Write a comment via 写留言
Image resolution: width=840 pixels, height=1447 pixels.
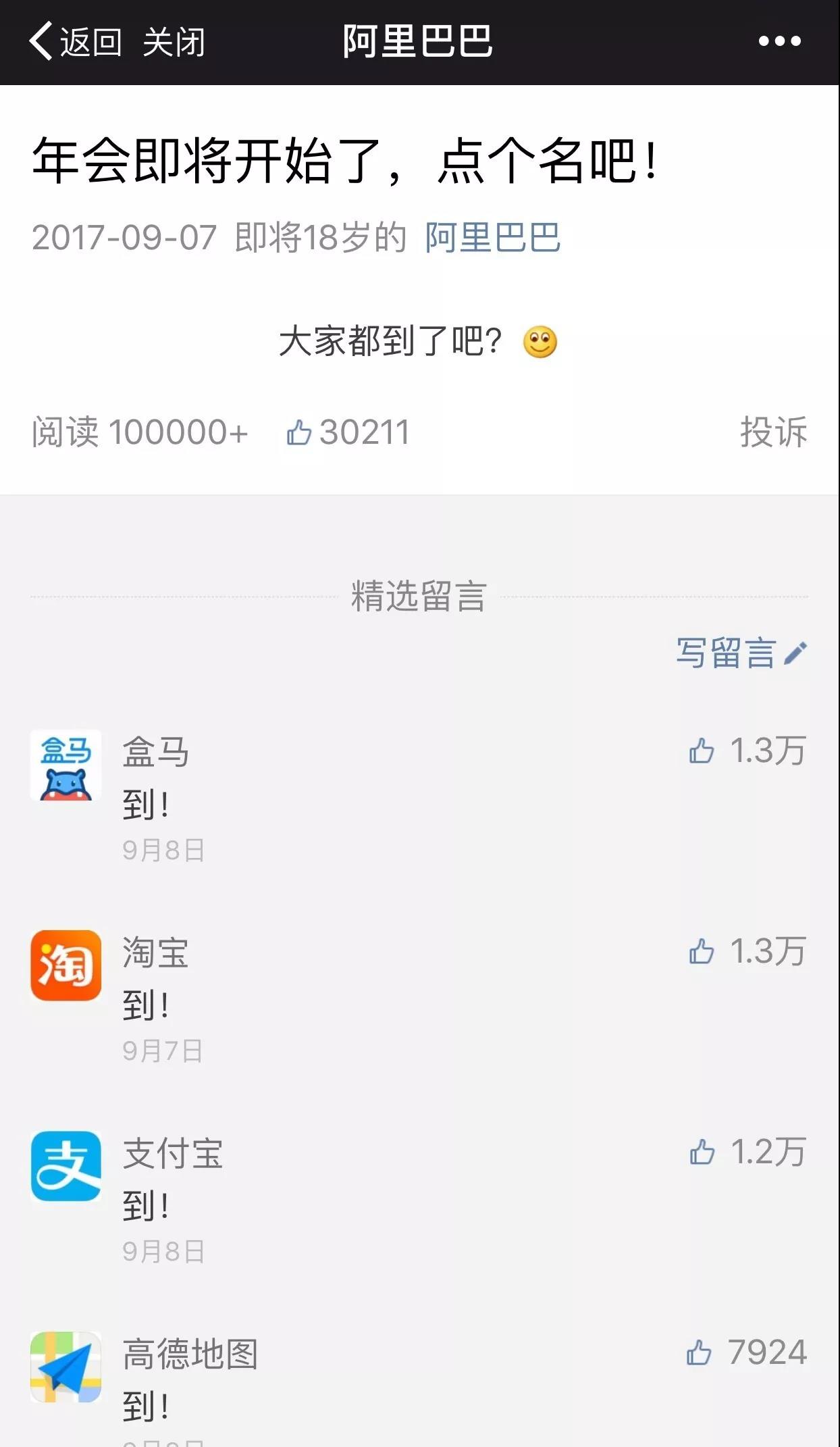740,653
